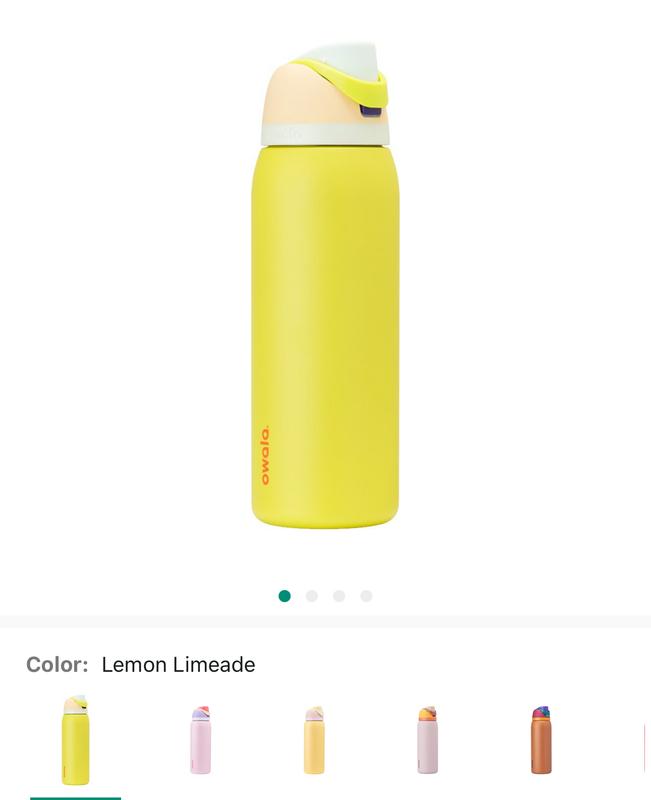The width and height of the screenshot is (651, 800).
Task: Choose the light pink bottle with lavender lid
Action: [x=201, y=741]
